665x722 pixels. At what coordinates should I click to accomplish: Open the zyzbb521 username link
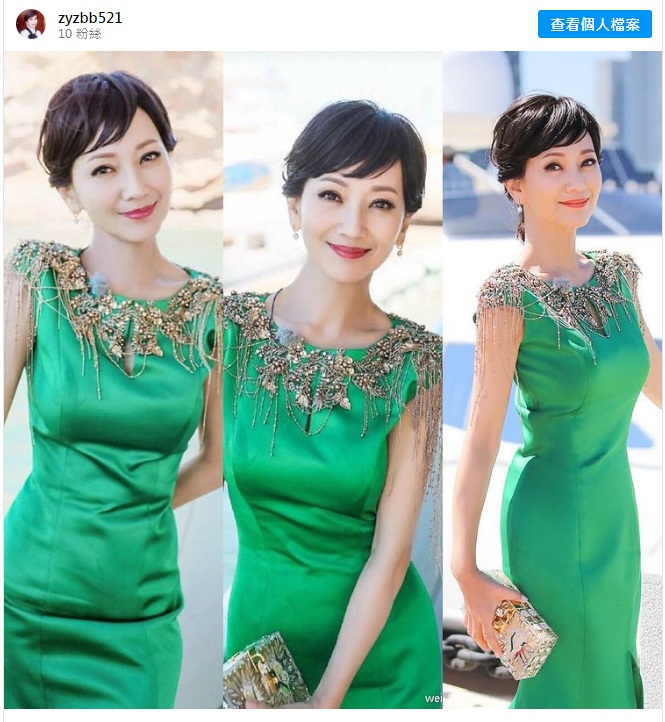(90, 18)
